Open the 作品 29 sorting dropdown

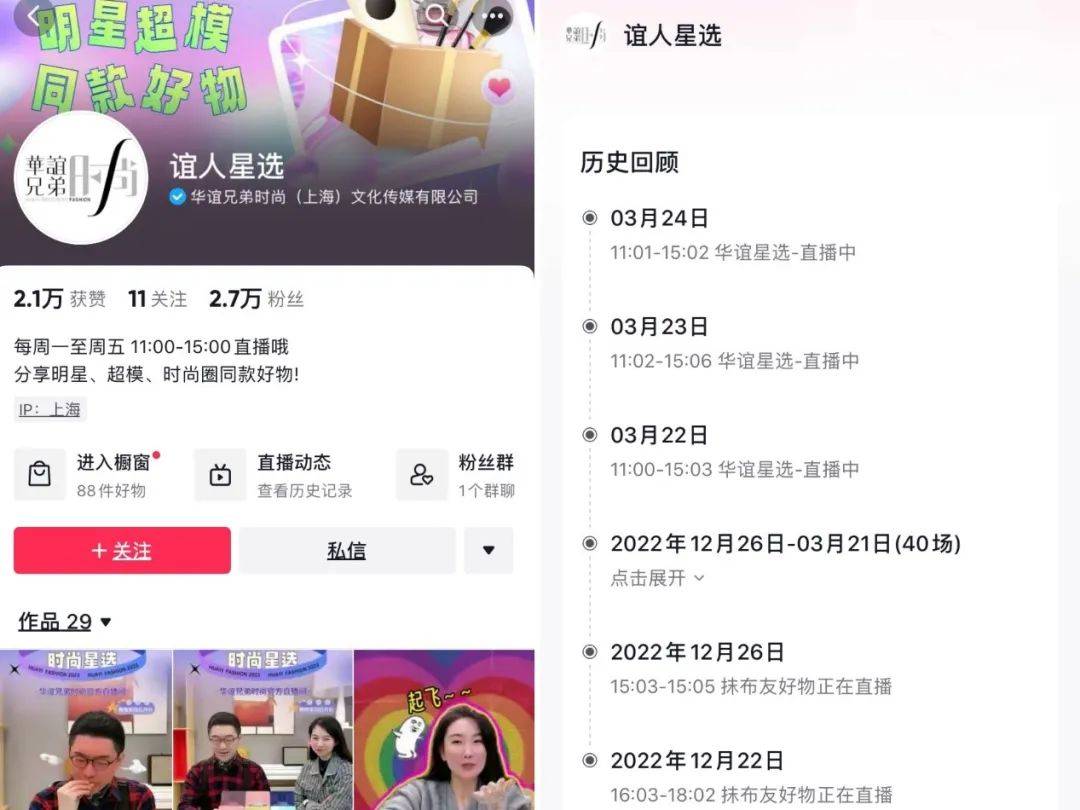coord(66,622)
